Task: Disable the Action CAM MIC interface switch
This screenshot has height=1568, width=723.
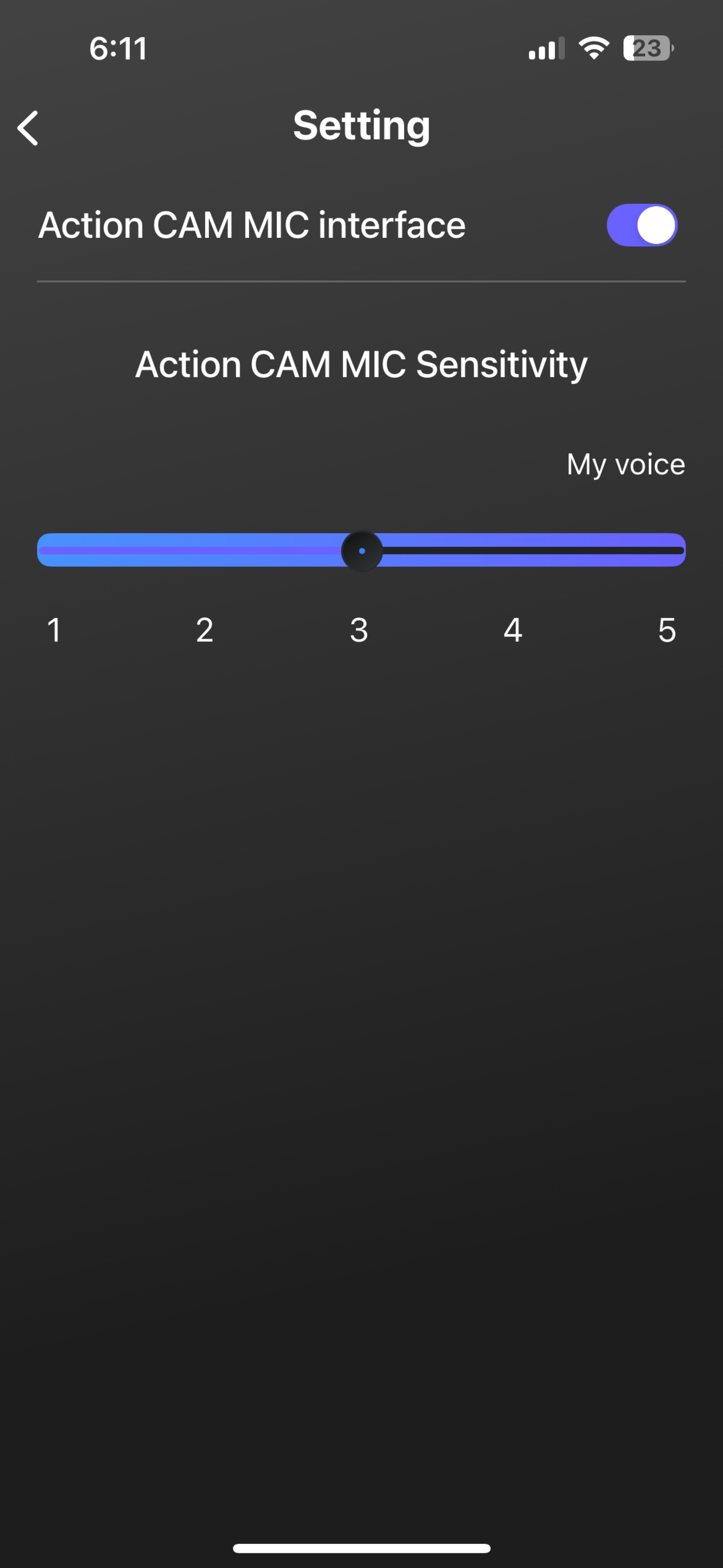Action: click(x=641, y=225)
